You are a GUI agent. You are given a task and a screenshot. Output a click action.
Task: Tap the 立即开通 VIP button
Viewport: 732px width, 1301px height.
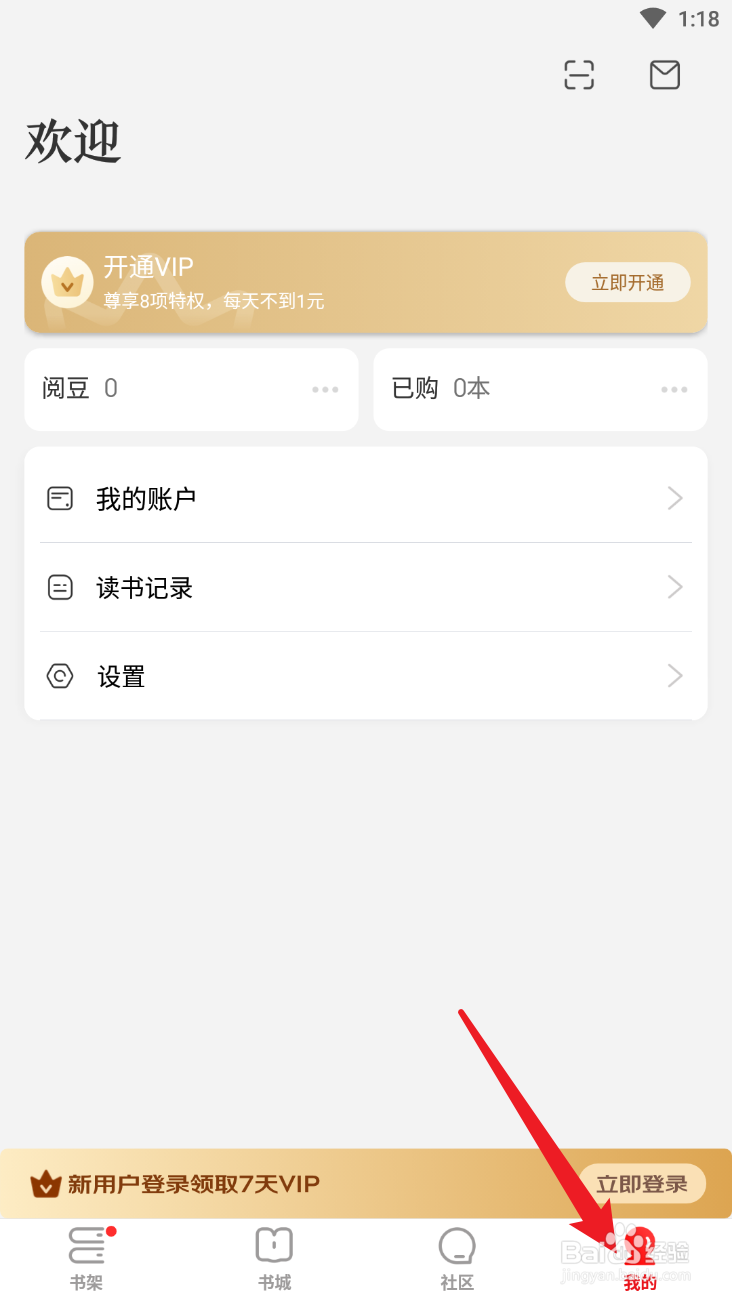tap(627, 282)
